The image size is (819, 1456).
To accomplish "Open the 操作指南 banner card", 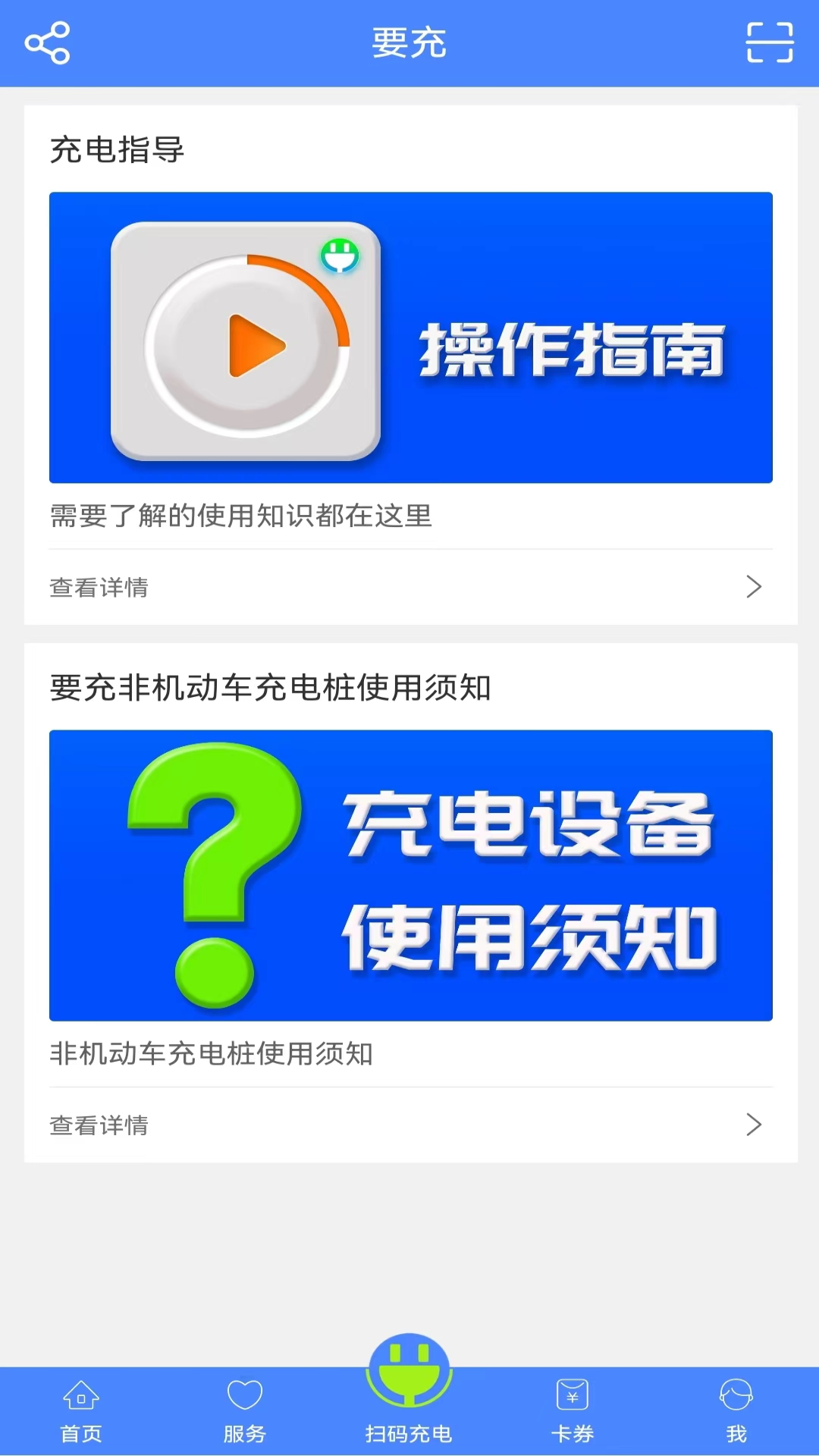I will [410, 337].
